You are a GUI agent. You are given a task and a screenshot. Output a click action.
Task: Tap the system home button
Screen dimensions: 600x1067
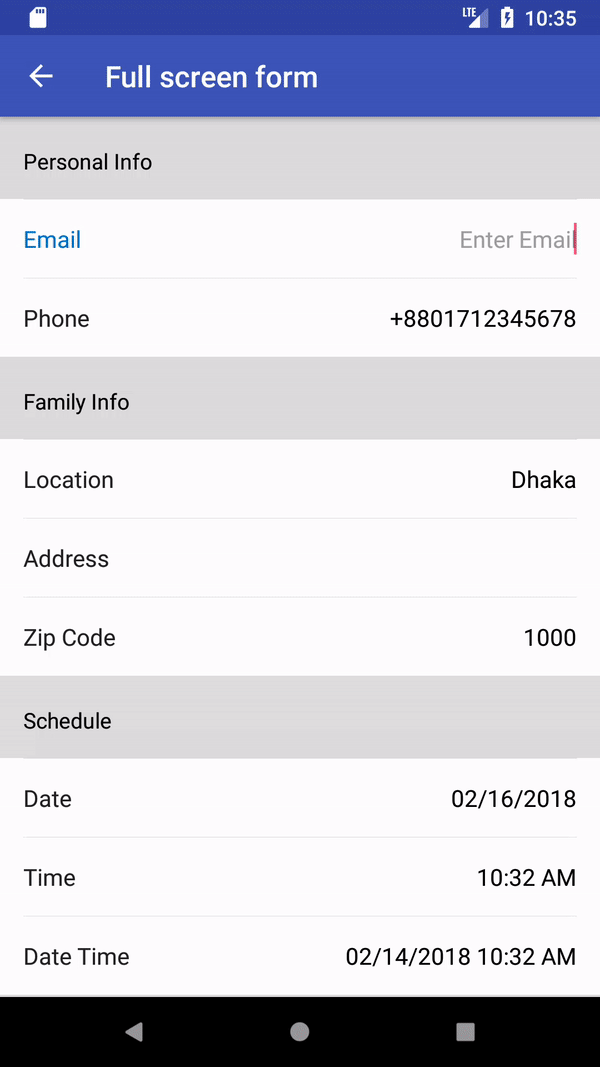click(x=299, y=1032)
